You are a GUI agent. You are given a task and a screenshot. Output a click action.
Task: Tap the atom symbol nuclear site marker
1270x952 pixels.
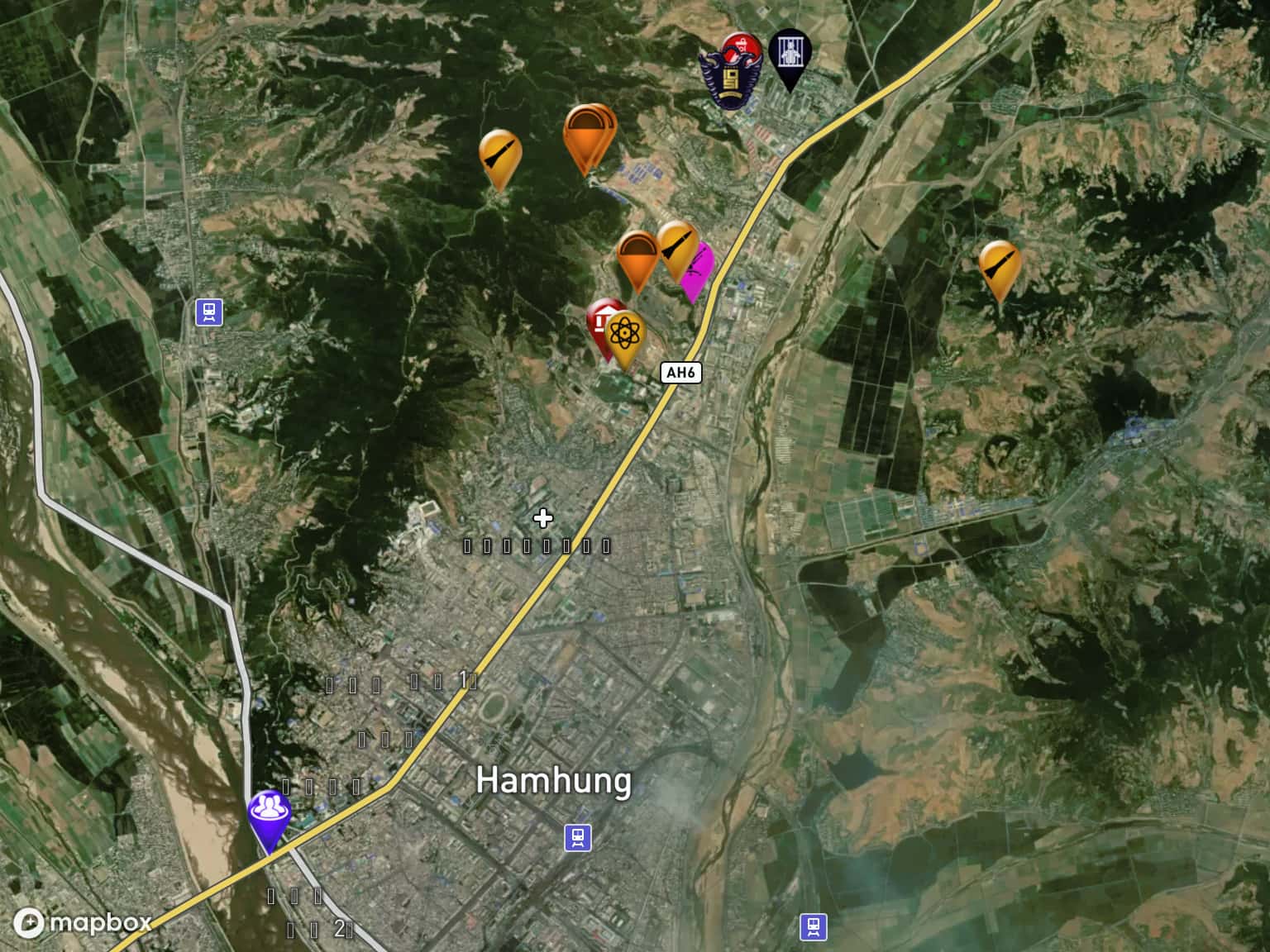tap(626, 333)
